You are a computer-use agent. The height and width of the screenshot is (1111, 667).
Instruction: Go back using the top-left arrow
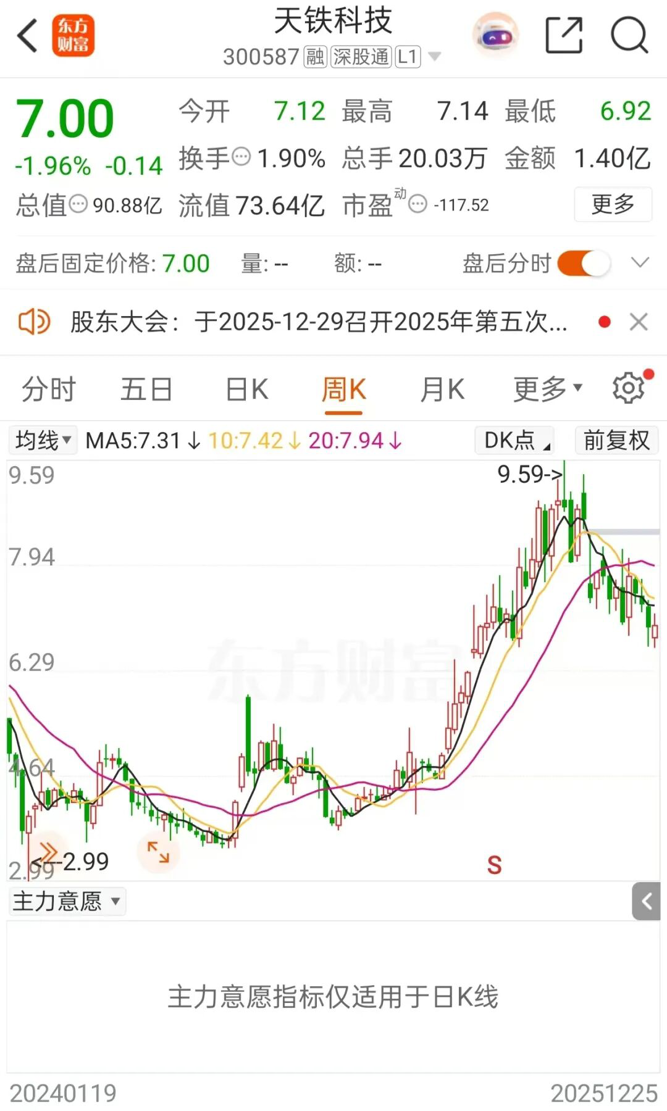(28, 37)
